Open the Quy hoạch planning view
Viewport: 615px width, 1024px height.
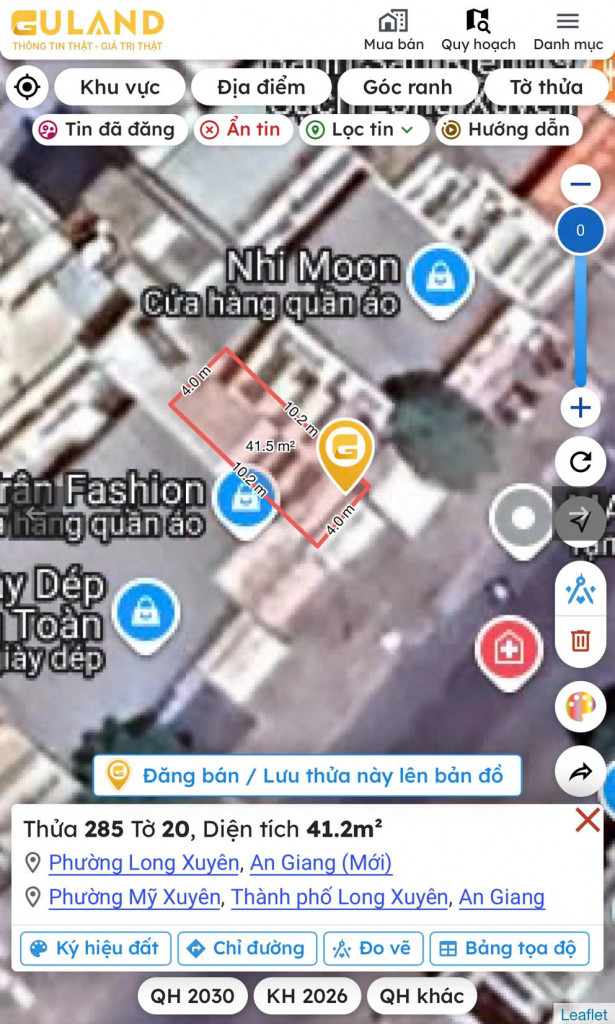478,30
